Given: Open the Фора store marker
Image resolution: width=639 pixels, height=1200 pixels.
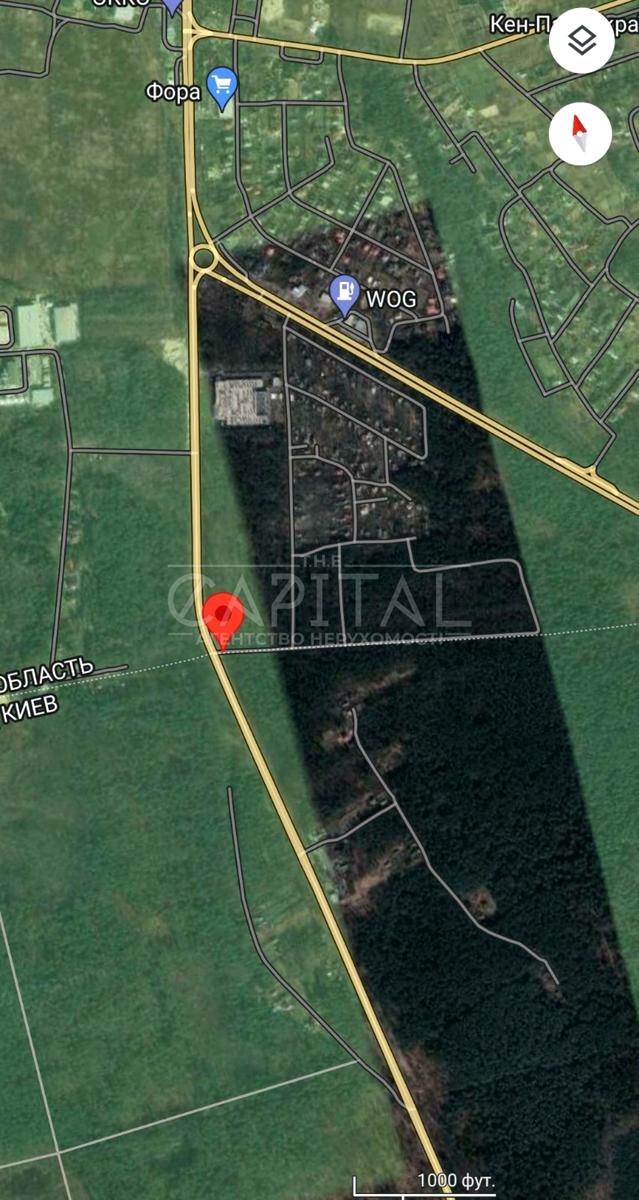Looking at the screenshot, I should [221, 87].
